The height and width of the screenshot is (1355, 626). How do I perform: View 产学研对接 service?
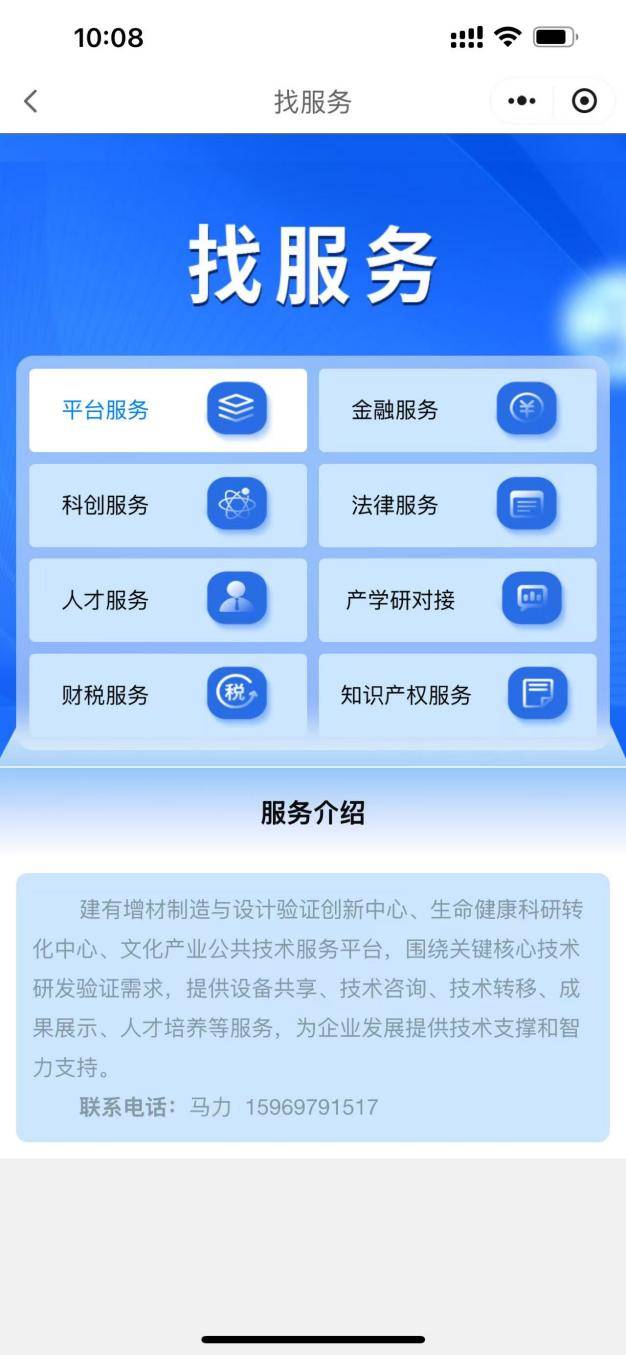(x=457, y=600)
